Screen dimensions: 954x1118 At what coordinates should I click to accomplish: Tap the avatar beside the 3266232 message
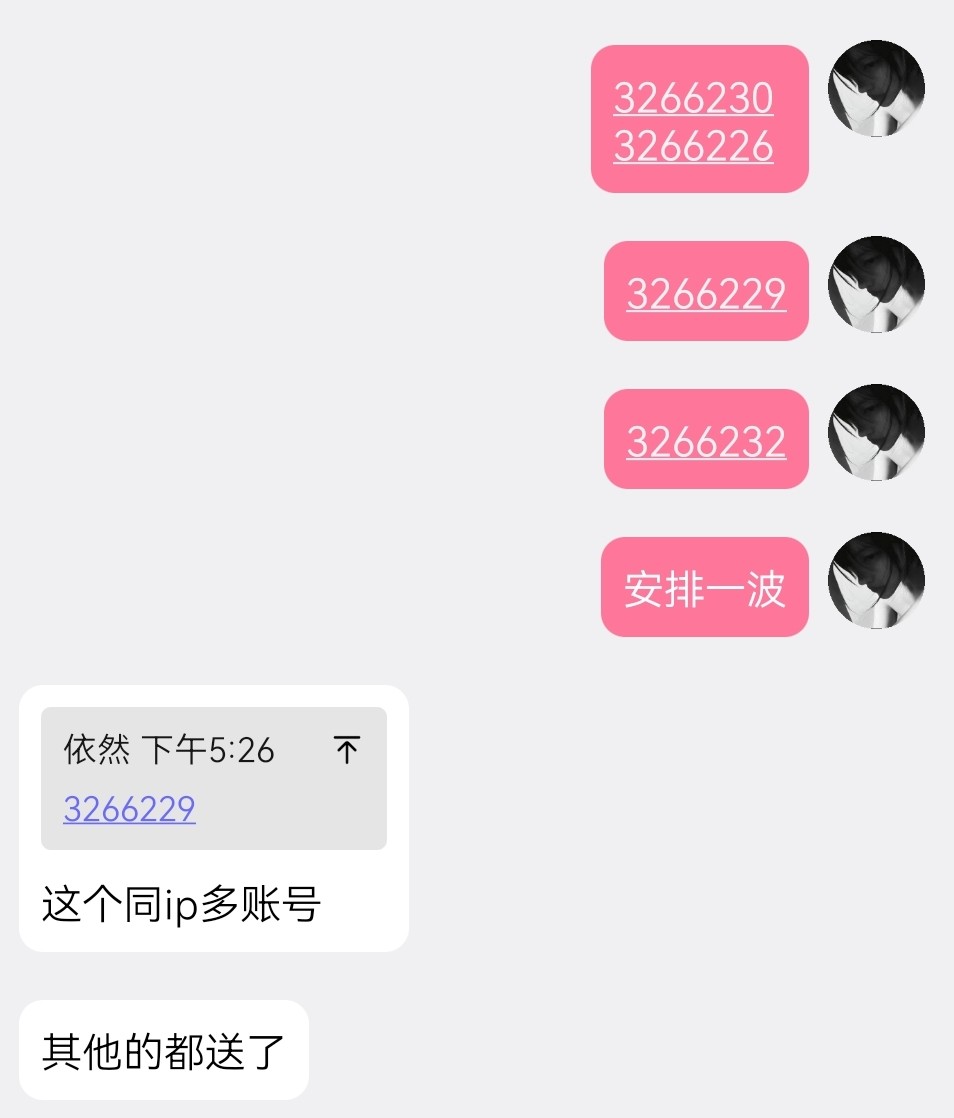(876, 432)
